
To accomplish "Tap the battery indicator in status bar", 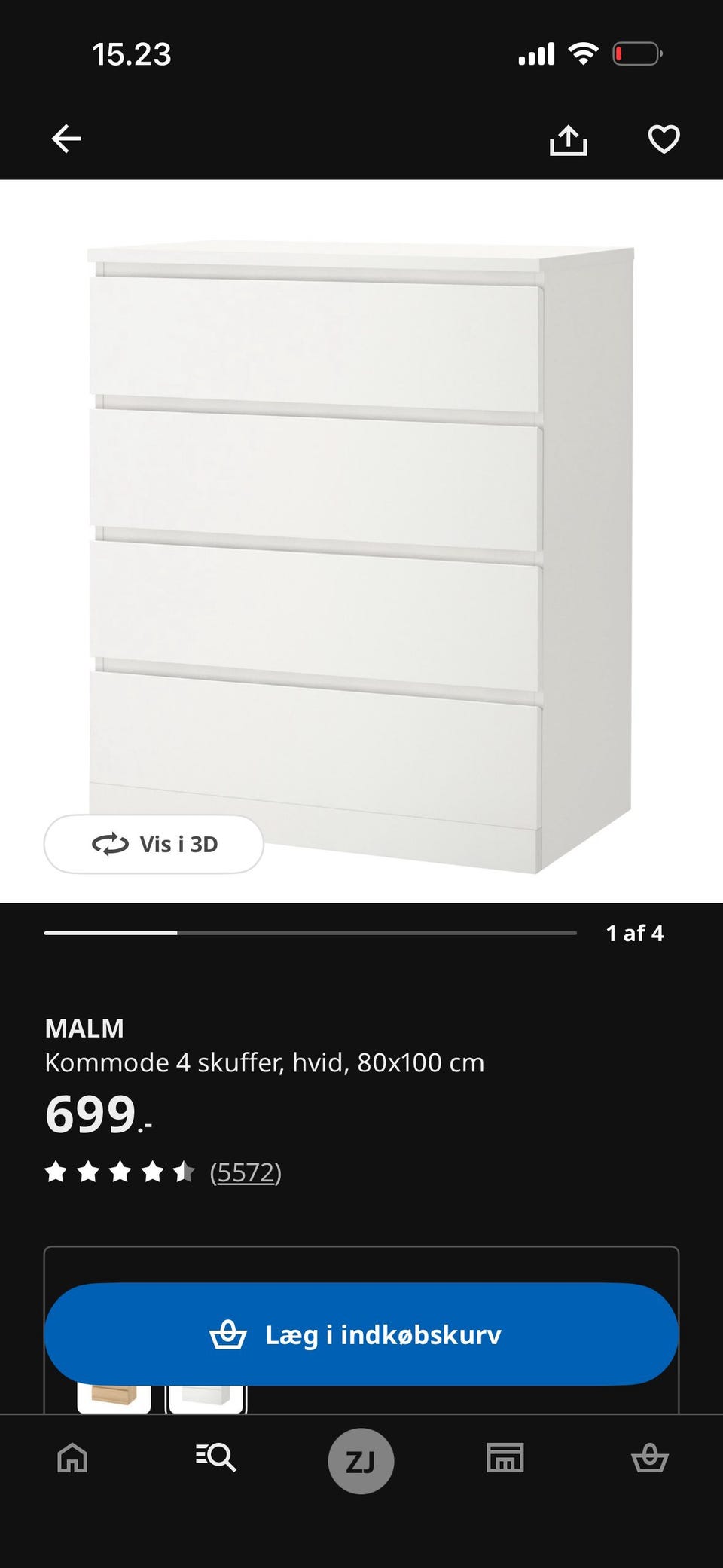I will pos(638,53).
